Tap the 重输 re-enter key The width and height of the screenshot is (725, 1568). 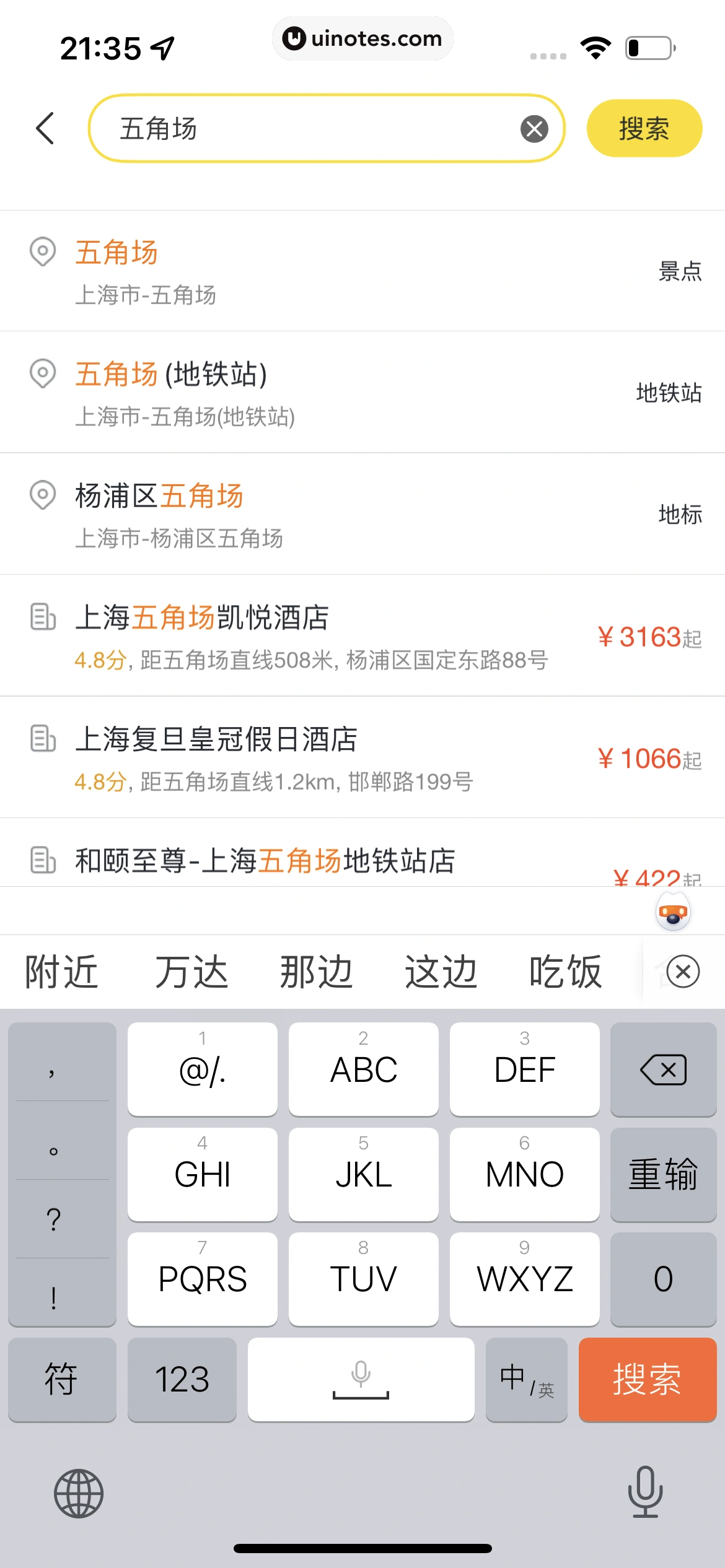pos(663,1174)
